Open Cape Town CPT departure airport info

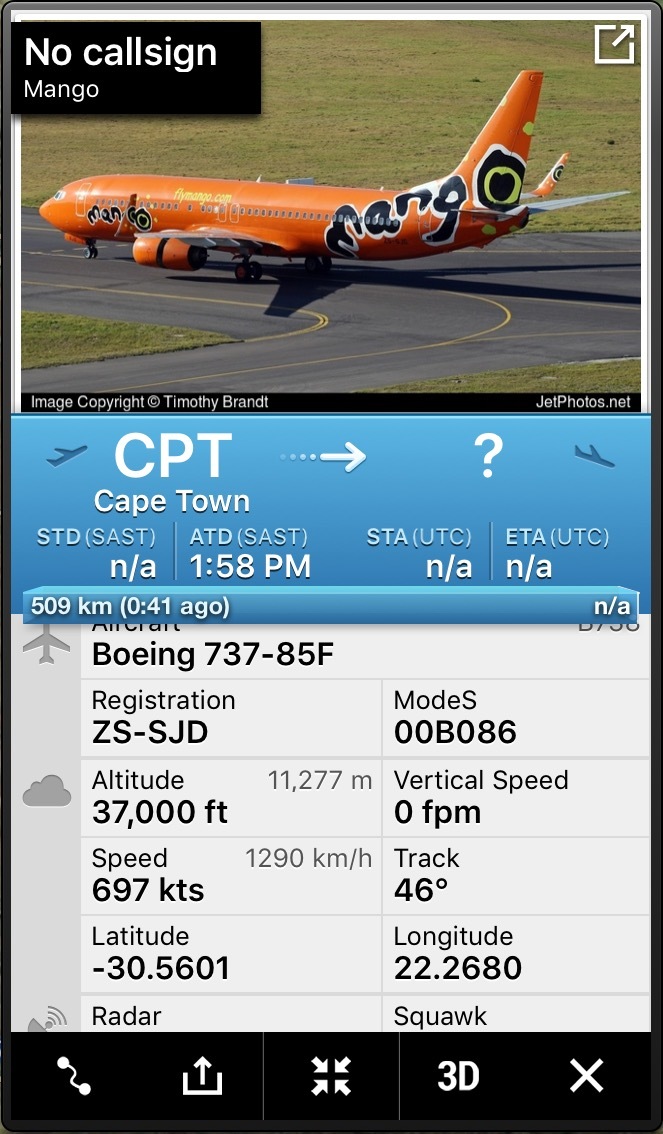coord(172,469)
